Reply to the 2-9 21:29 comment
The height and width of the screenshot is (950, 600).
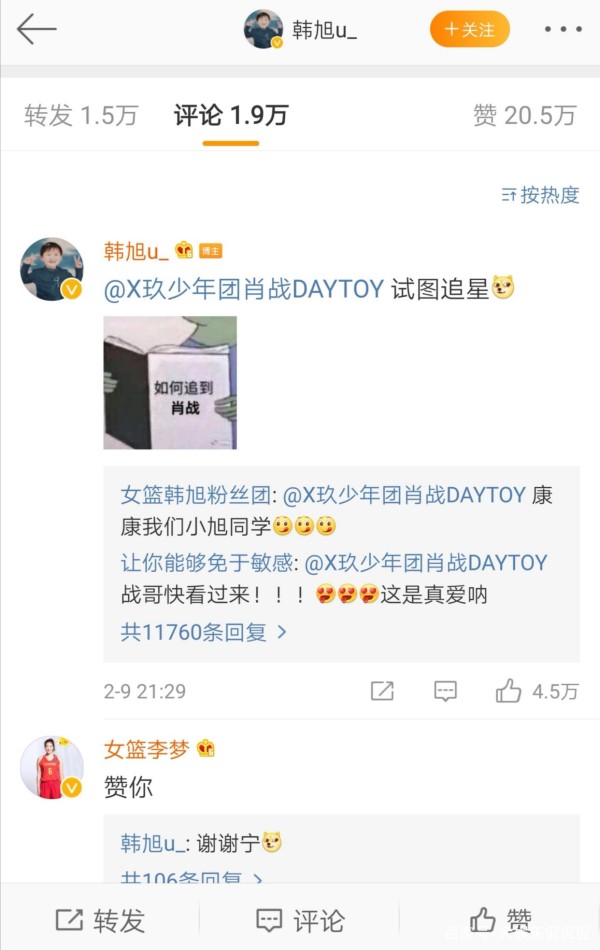pyautogui.click(x=445, y=691)
